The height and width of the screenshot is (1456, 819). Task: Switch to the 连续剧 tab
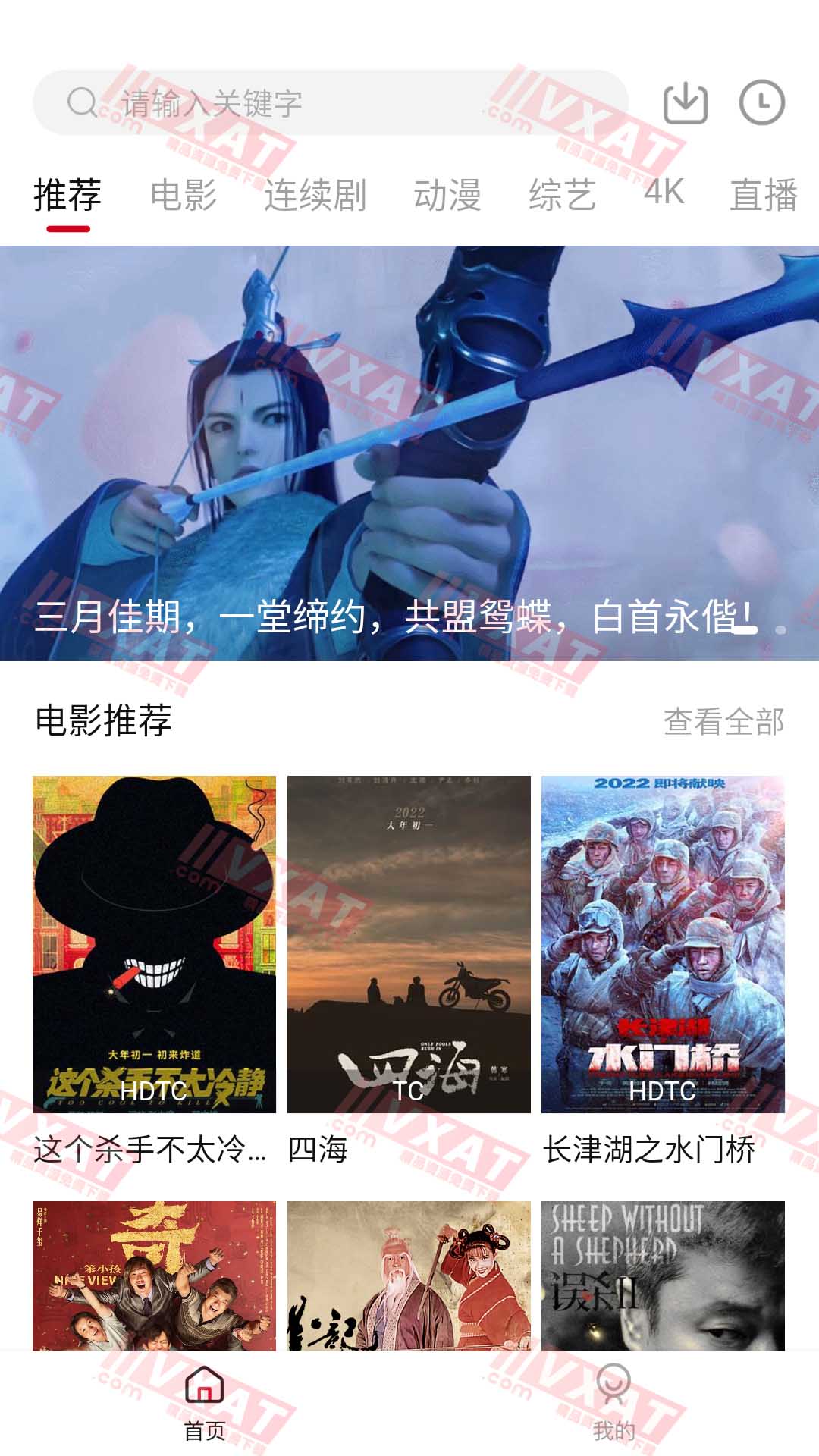(x=317, y=196)
